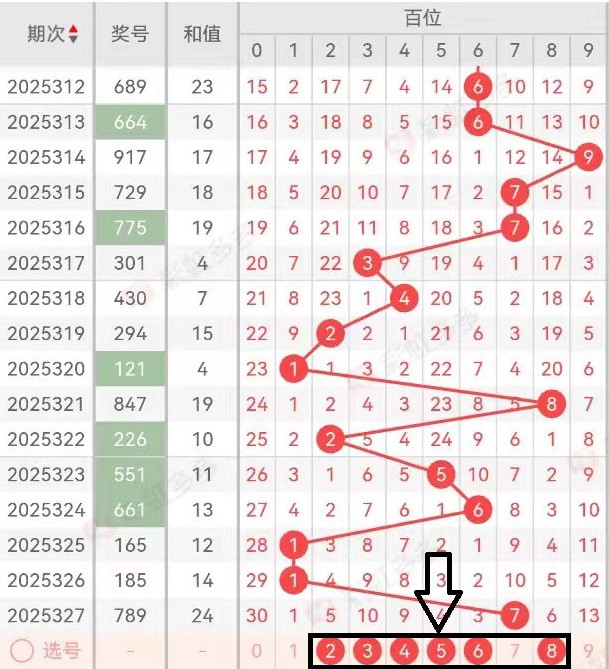Deselect number 5 in the 选号 row
Screen dimensions: 609x669
coord(441,651)
